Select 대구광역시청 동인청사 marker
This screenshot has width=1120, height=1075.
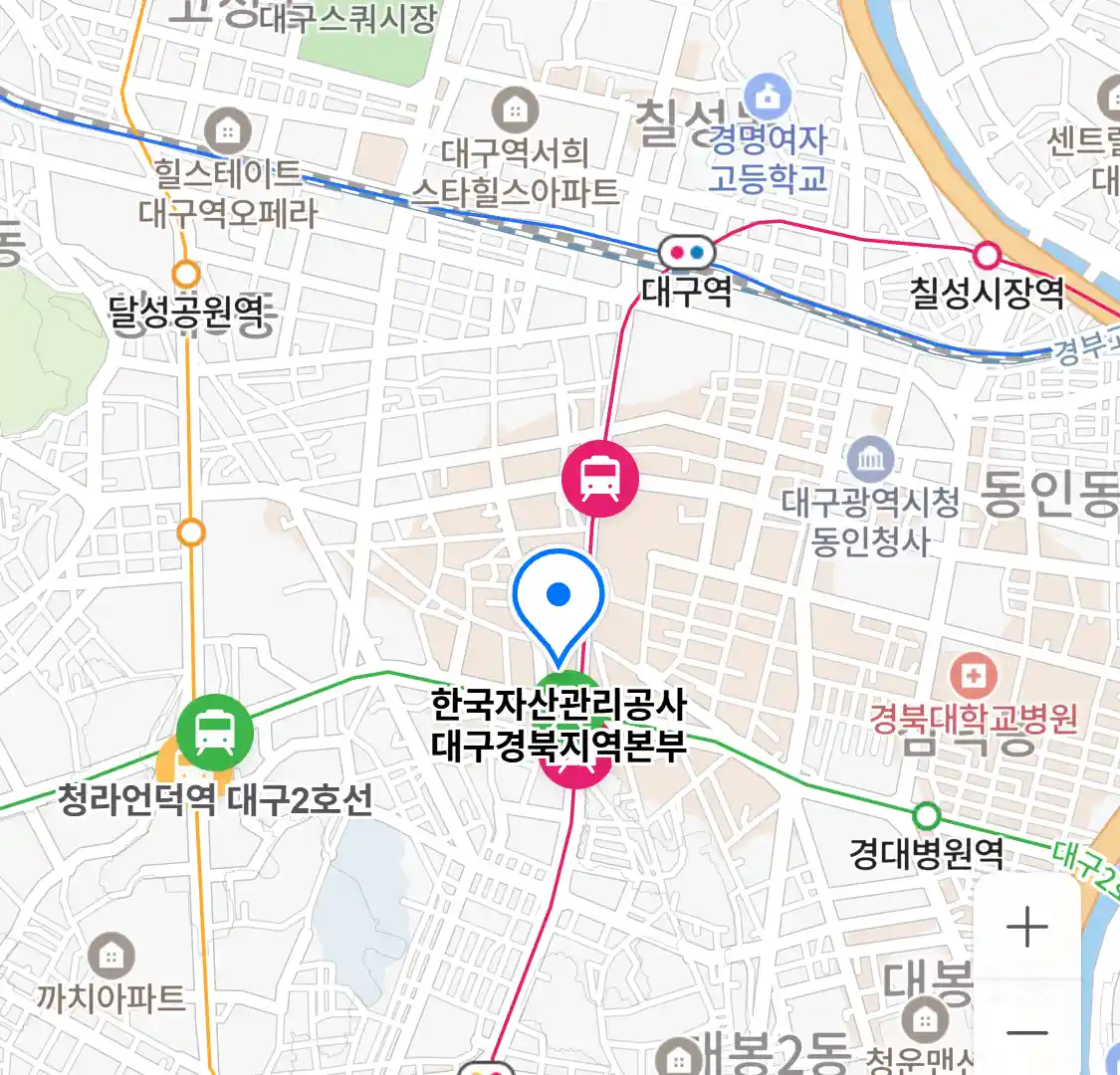[871, 461]
